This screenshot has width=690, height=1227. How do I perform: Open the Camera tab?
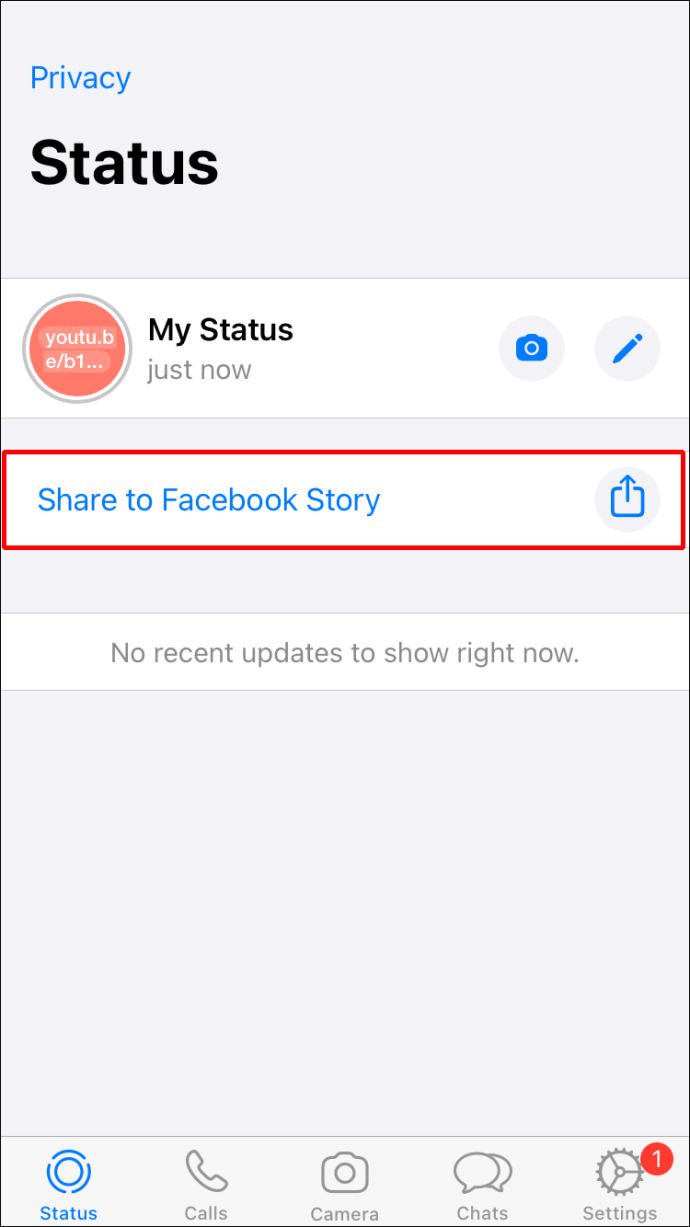(x=344, y=1186)
